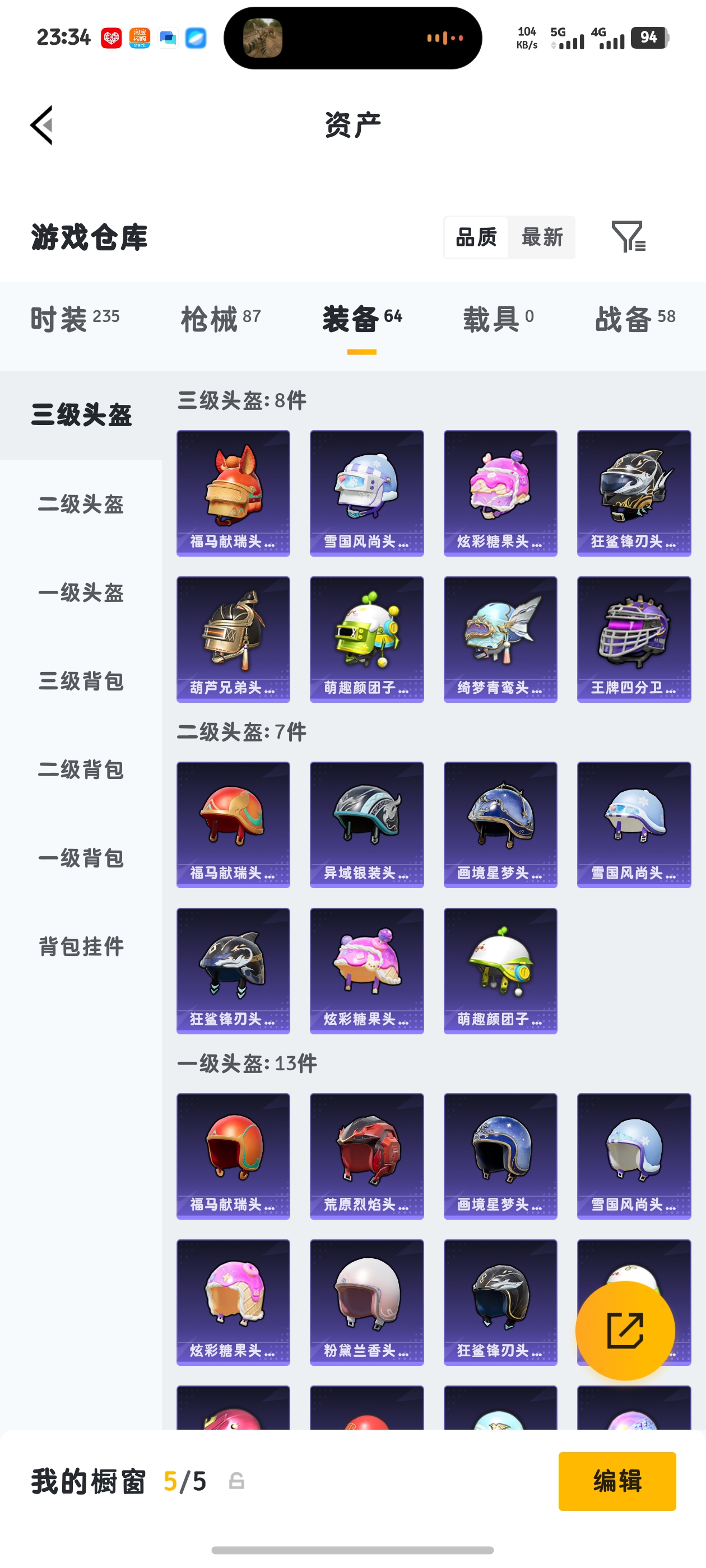Open the filter icon in 游戏仓库
The image size is (706, 1568).
pyautogui.click(x=628, y=237)
